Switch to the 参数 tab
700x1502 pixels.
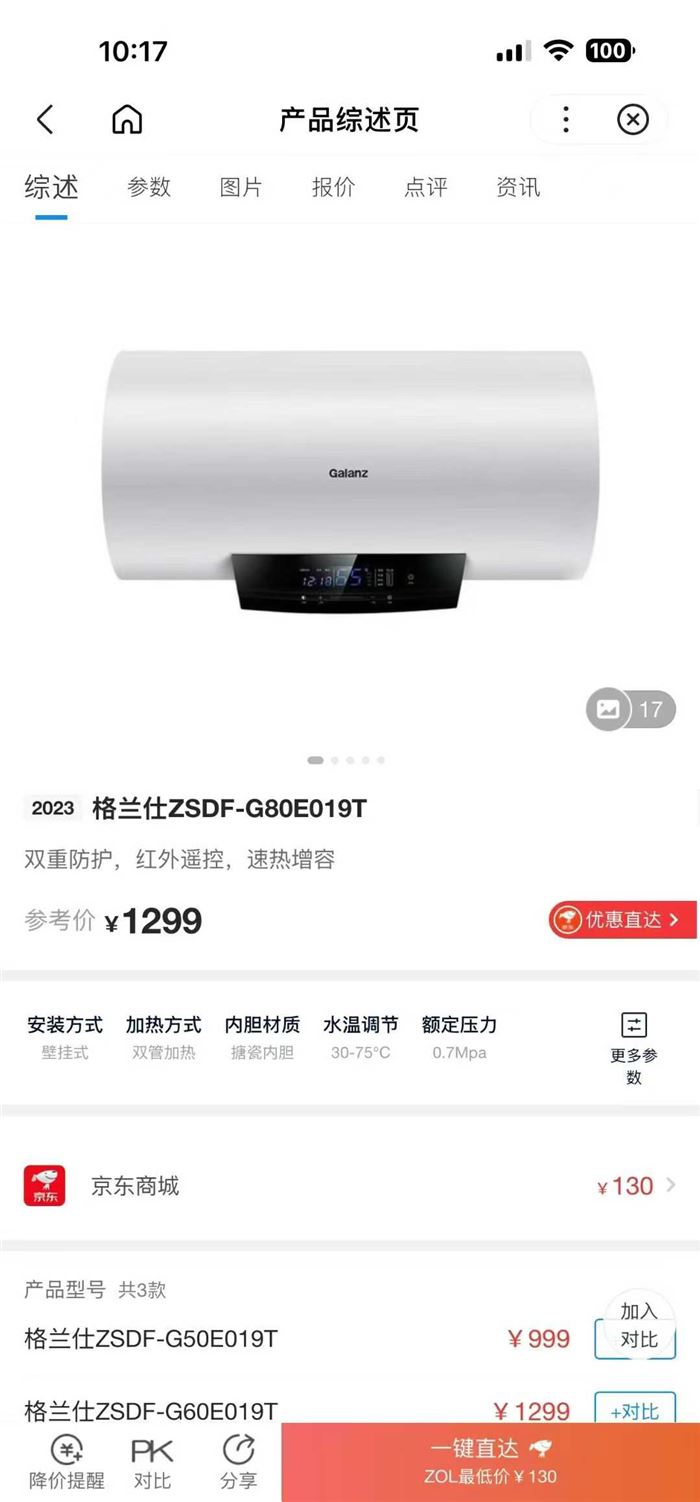point(149,187)
